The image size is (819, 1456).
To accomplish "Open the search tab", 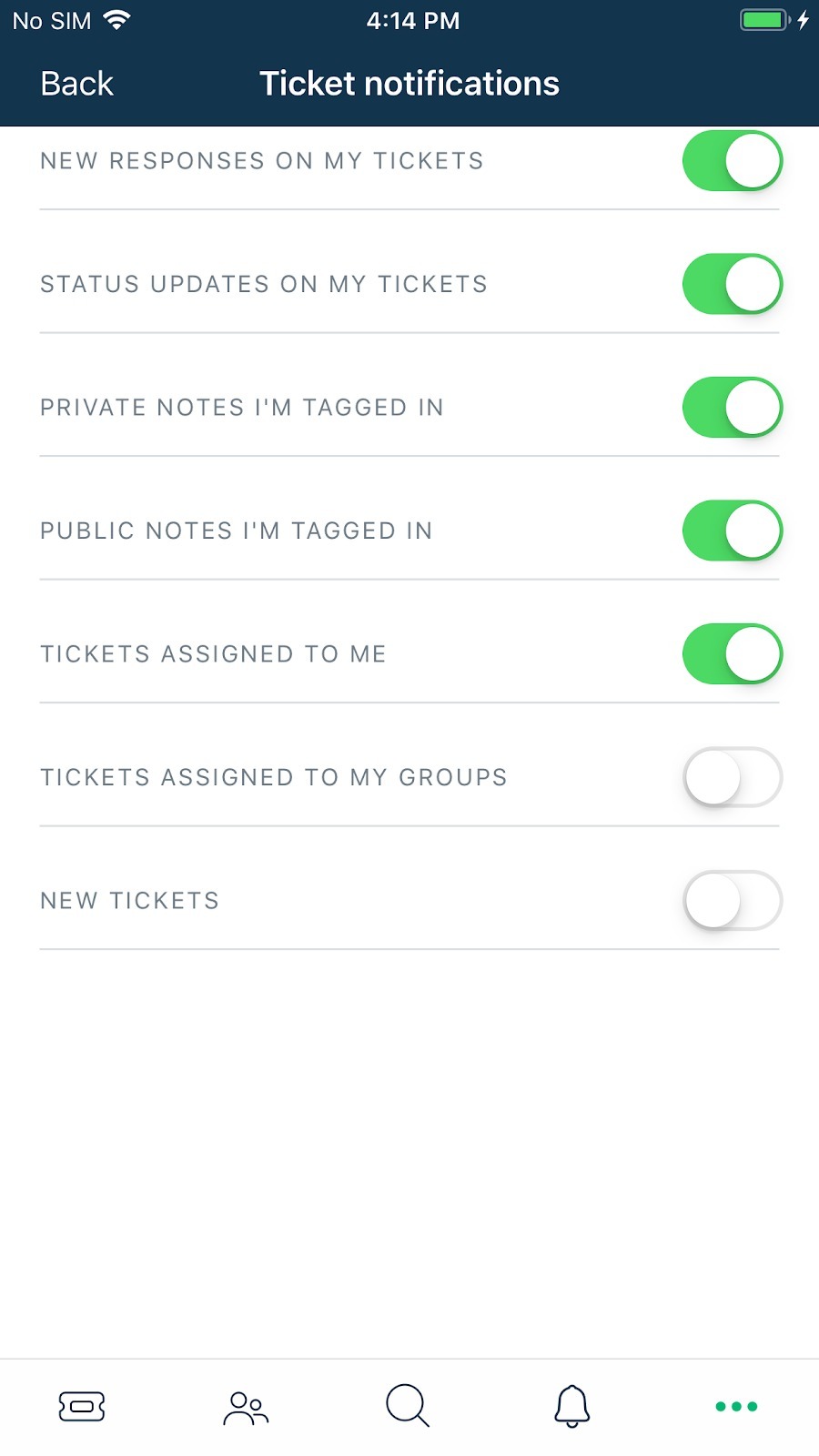I will tap(408, 1406).
